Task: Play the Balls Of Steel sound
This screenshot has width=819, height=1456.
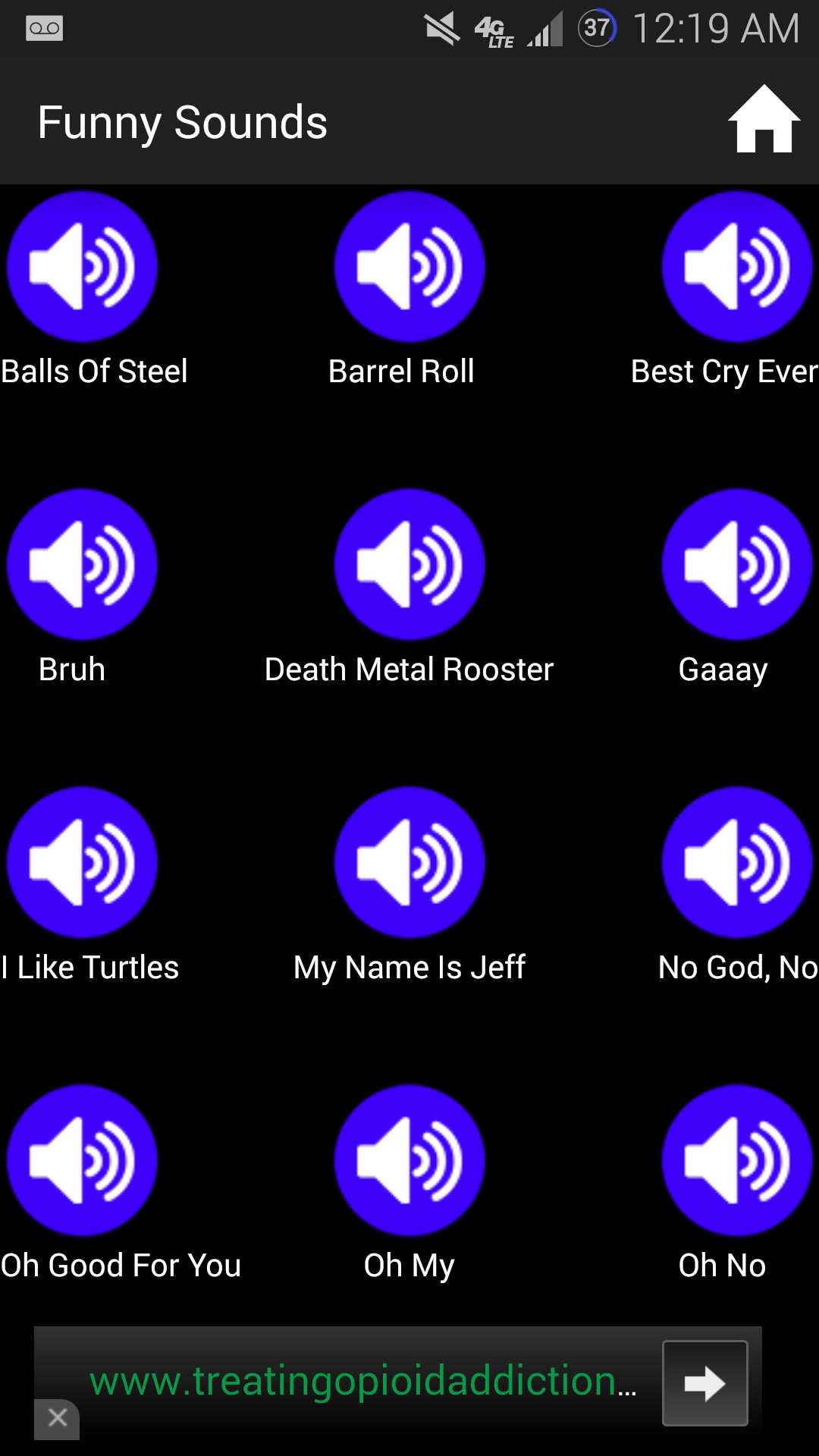Action: coord(82,265)
